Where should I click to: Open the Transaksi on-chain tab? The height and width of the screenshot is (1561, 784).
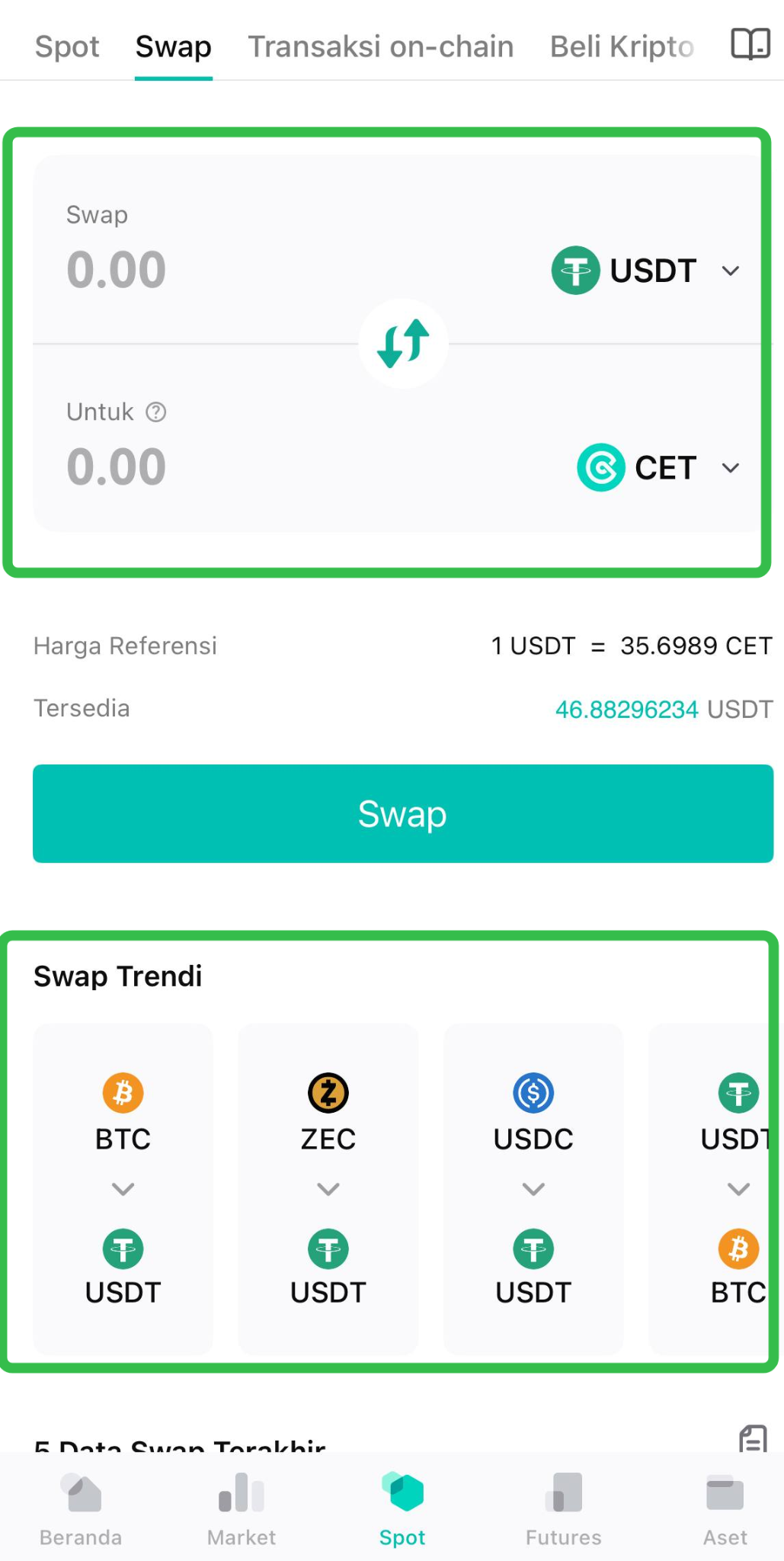tap(380, 46)
